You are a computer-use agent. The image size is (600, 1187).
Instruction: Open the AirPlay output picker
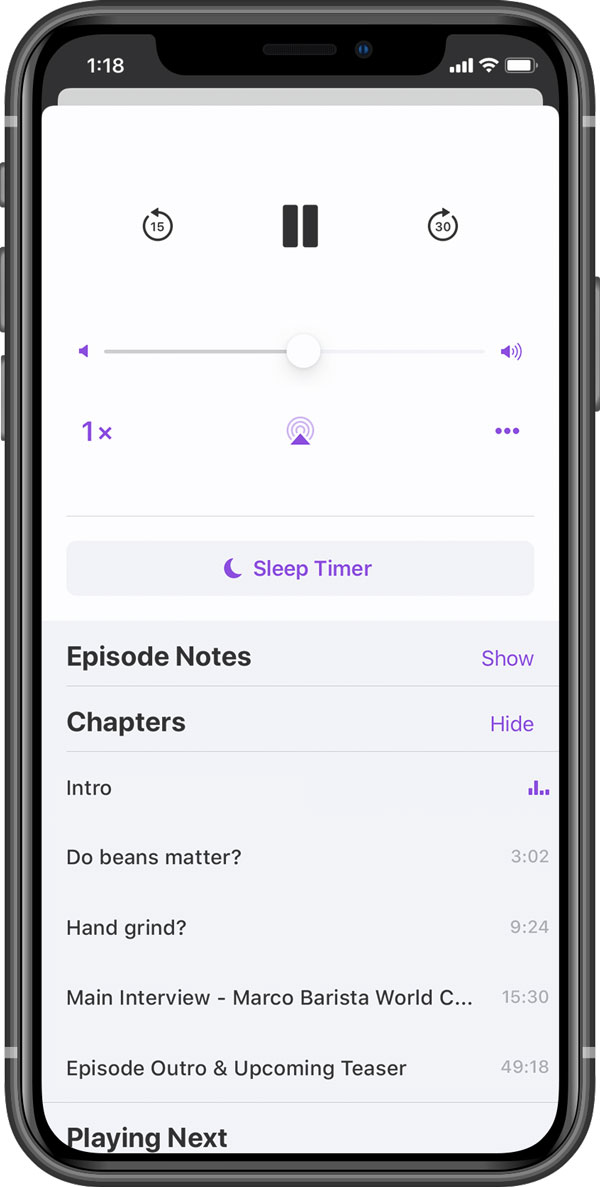click(300, 432)
